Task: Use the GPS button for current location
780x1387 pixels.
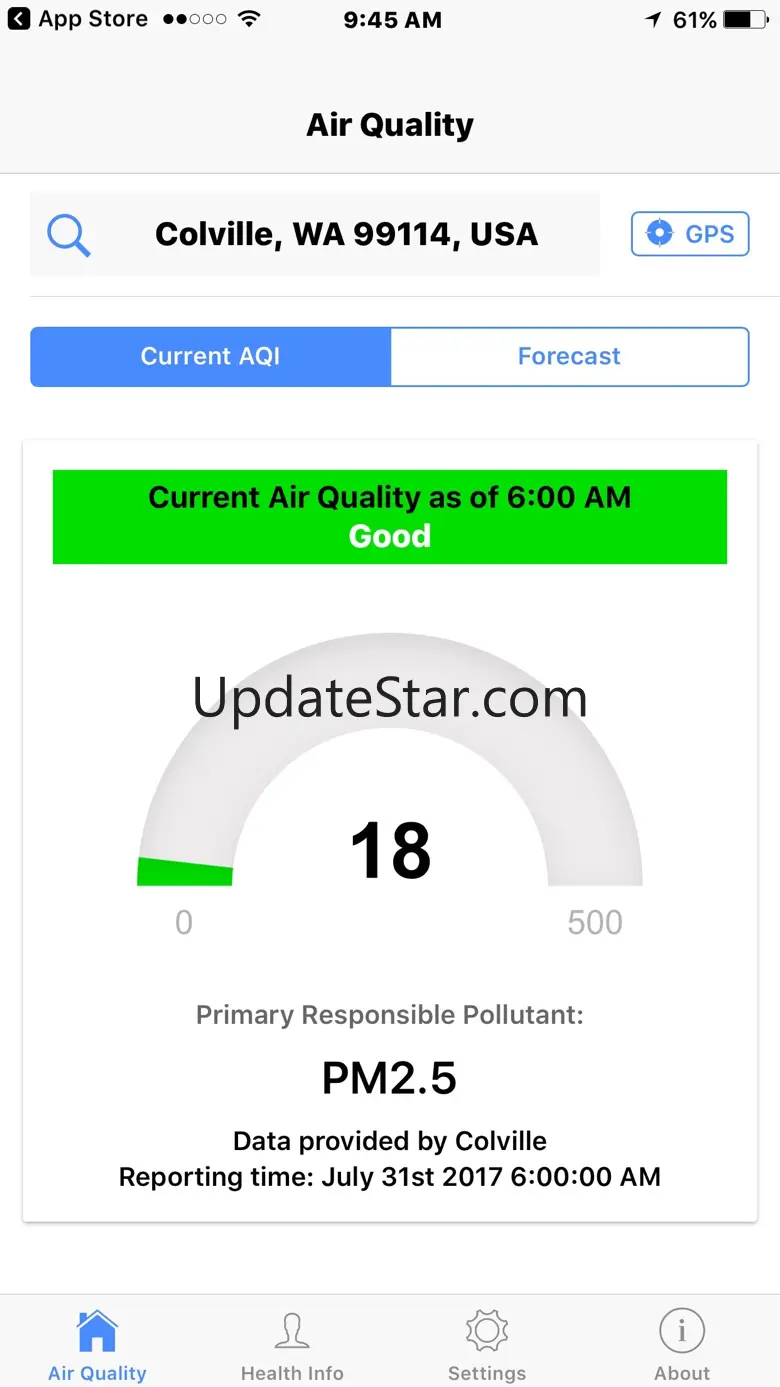Action: coord(690,234)
